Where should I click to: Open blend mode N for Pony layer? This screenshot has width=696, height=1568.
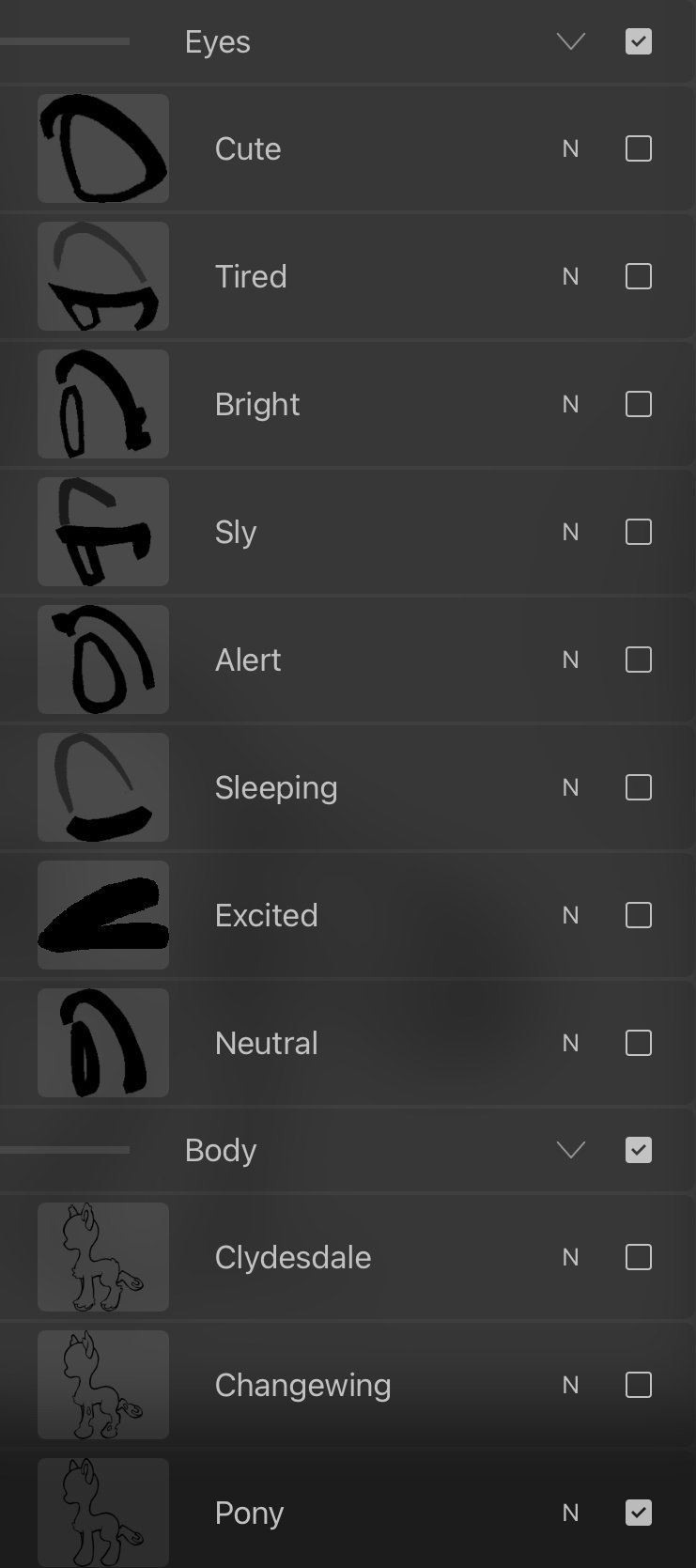[x=570, y=1513]
